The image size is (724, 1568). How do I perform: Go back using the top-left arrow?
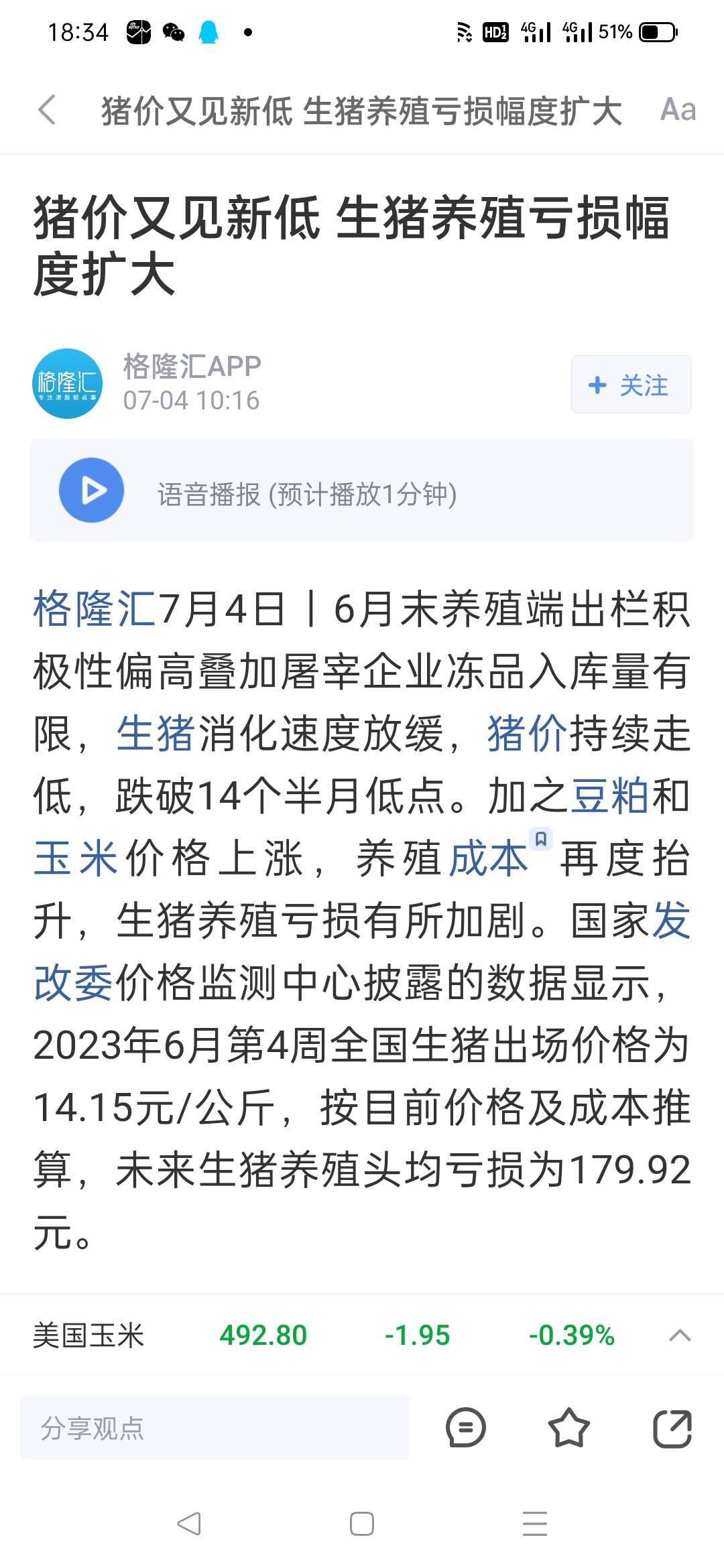pyautogui.click(x=47, y=110)
